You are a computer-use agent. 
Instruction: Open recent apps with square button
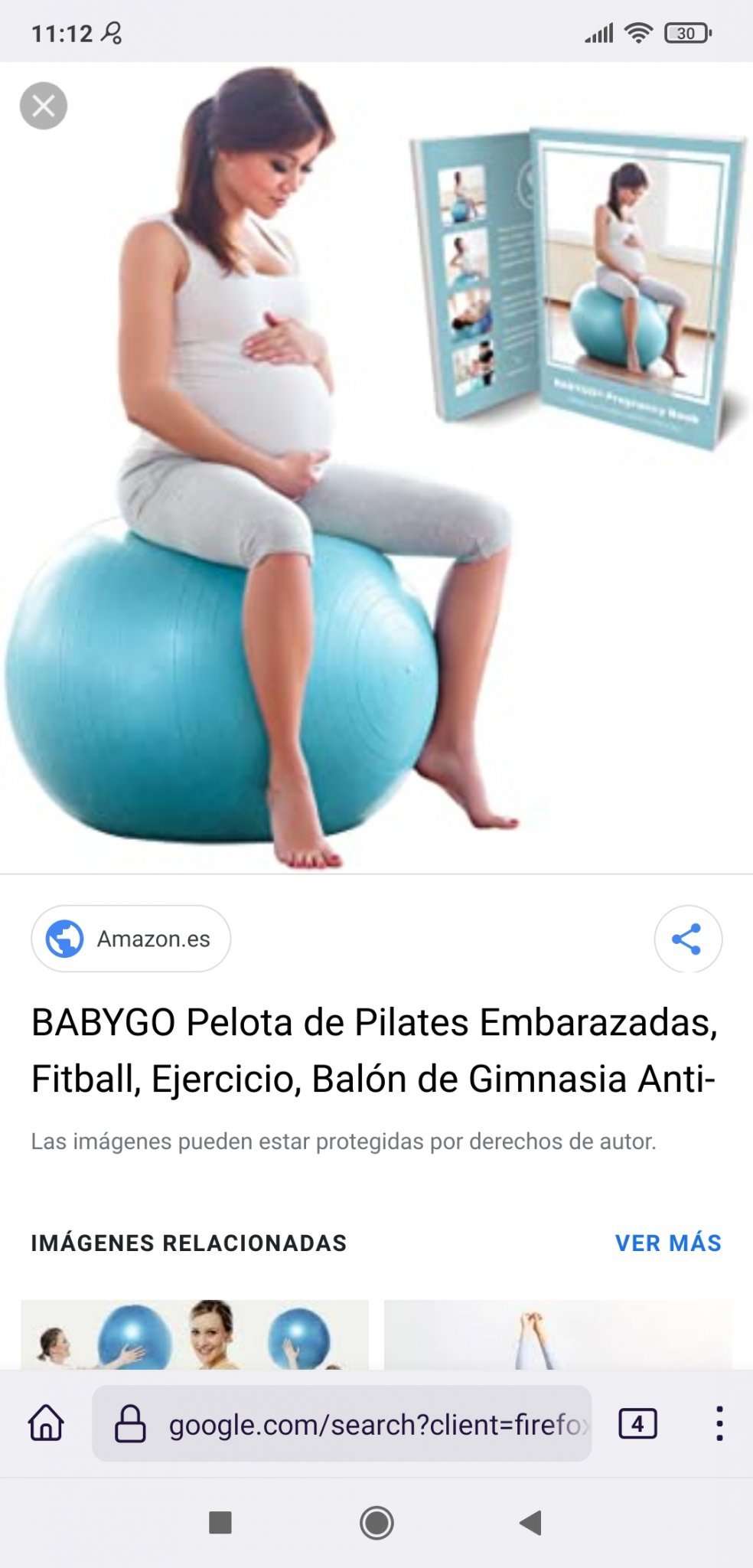tap(220, 1523)
